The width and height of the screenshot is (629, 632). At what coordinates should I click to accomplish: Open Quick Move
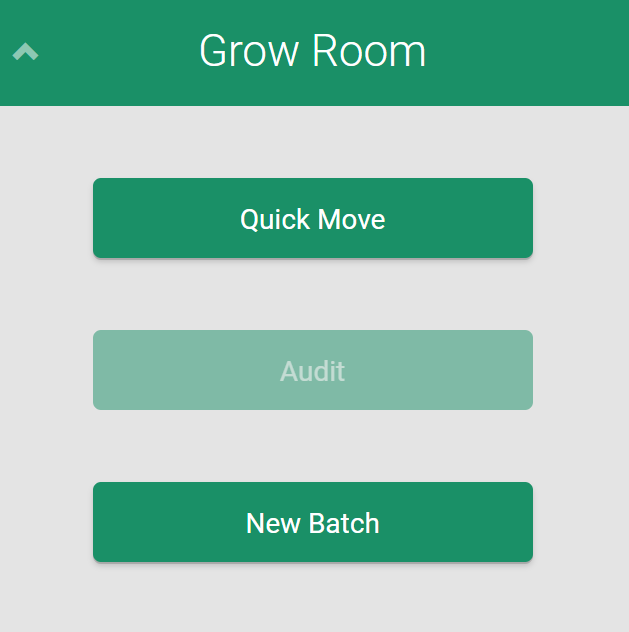[312, 218]
